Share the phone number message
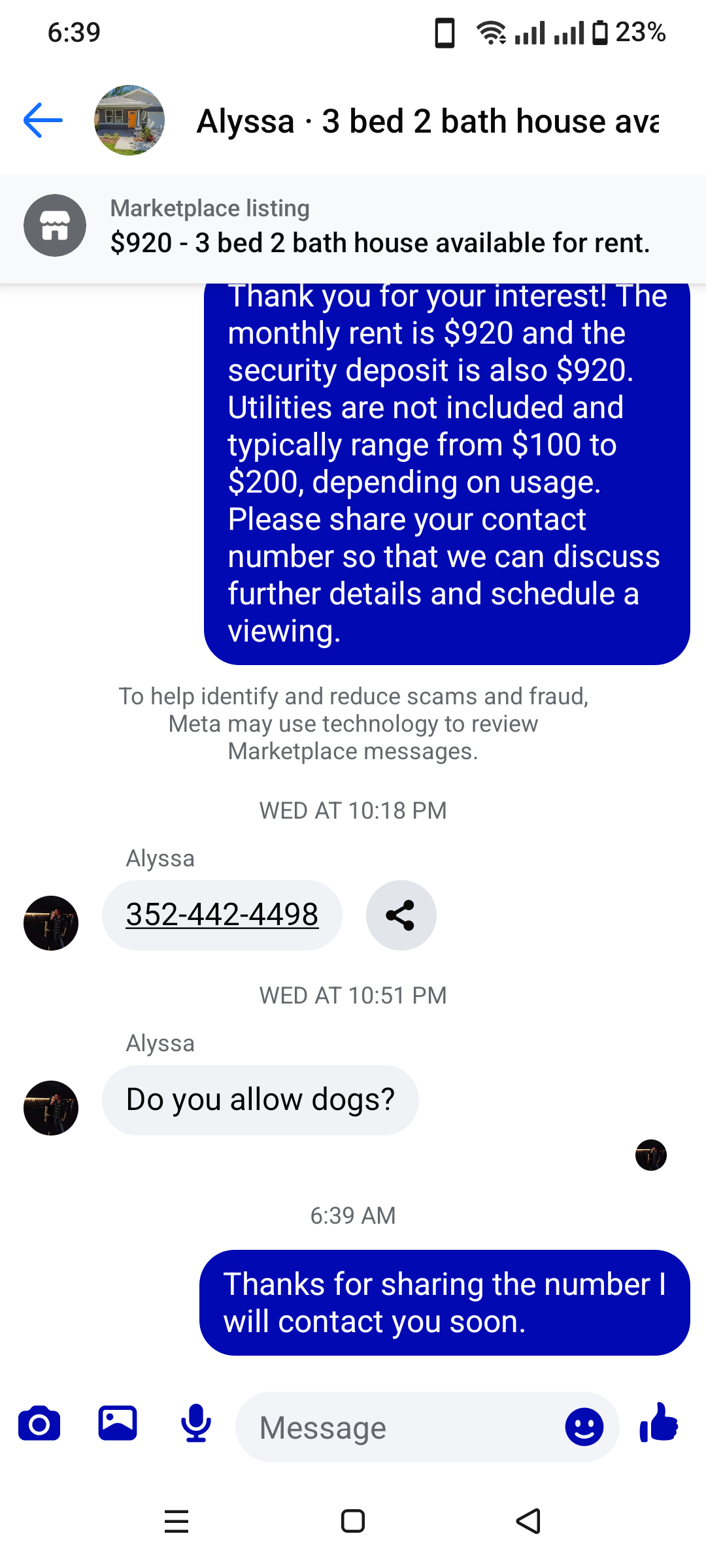The height and width of the screenshot is (1568, 706). click(401, 915)
